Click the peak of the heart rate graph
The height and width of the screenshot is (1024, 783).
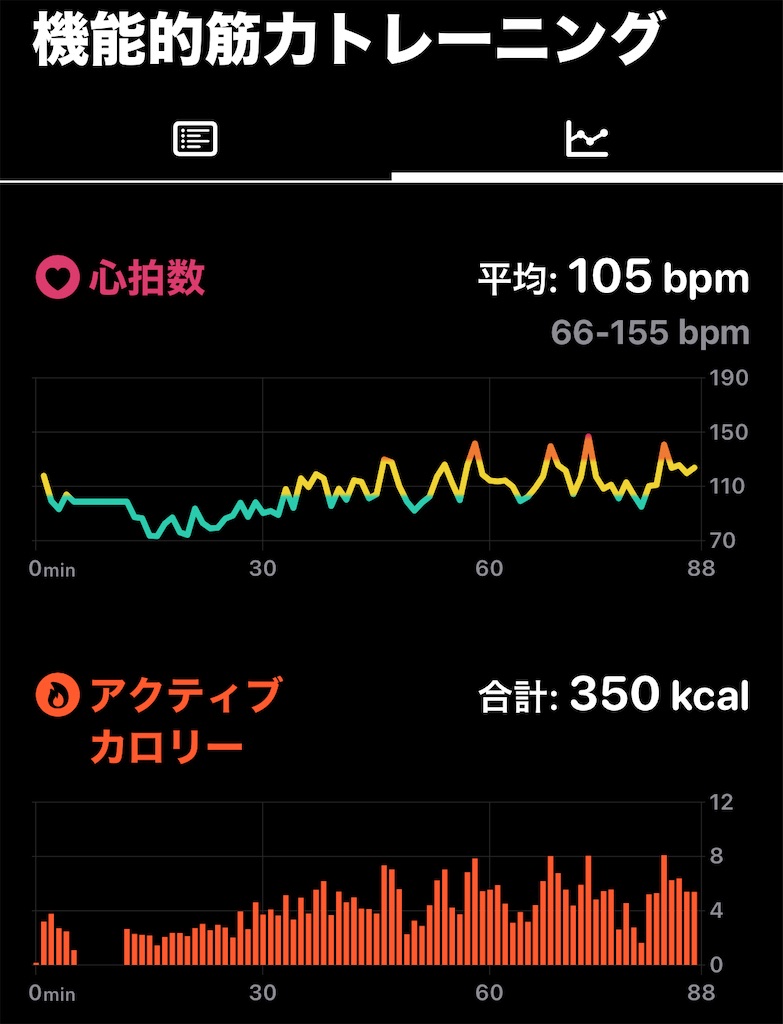[x=588, y=432]
